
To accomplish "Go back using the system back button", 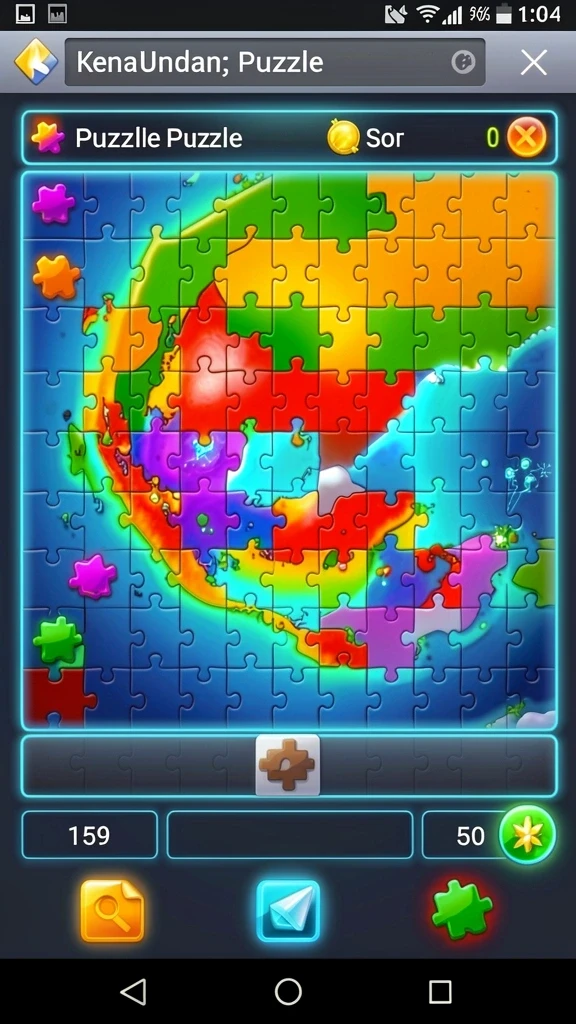I will [134, 992].
